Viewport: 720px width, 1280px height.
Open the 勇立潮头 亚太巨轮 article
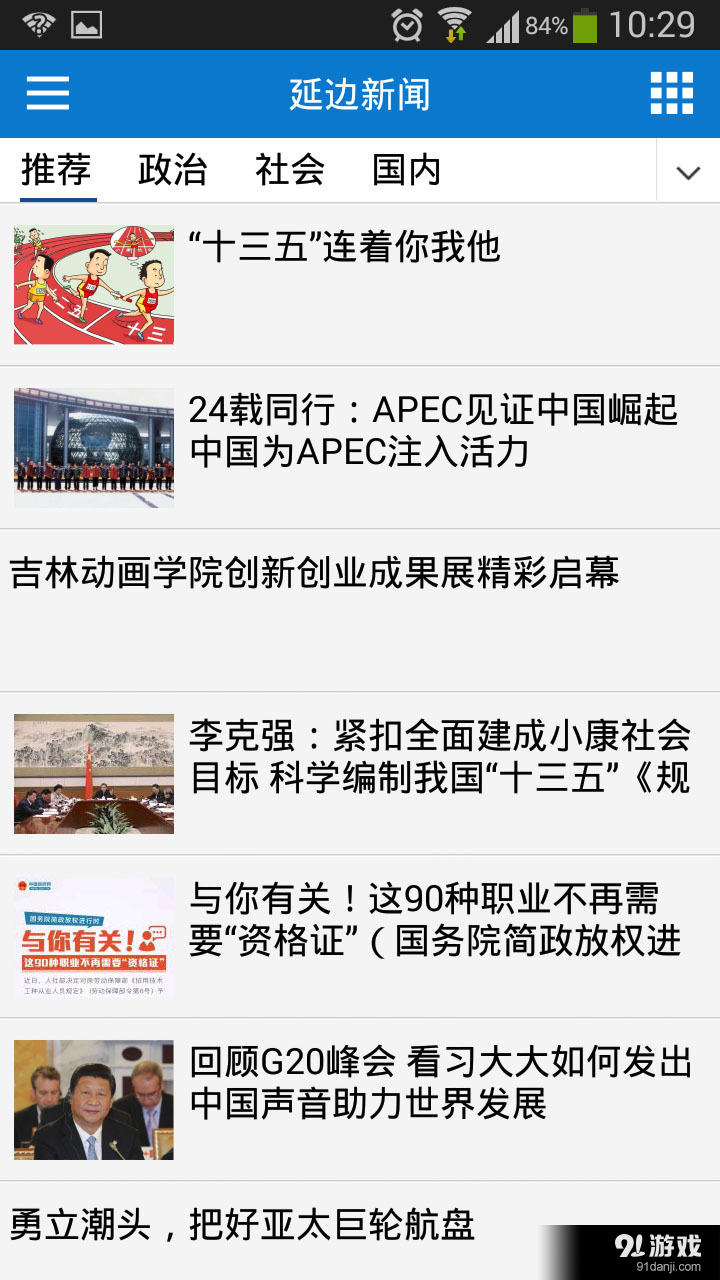click(243, 1224)
